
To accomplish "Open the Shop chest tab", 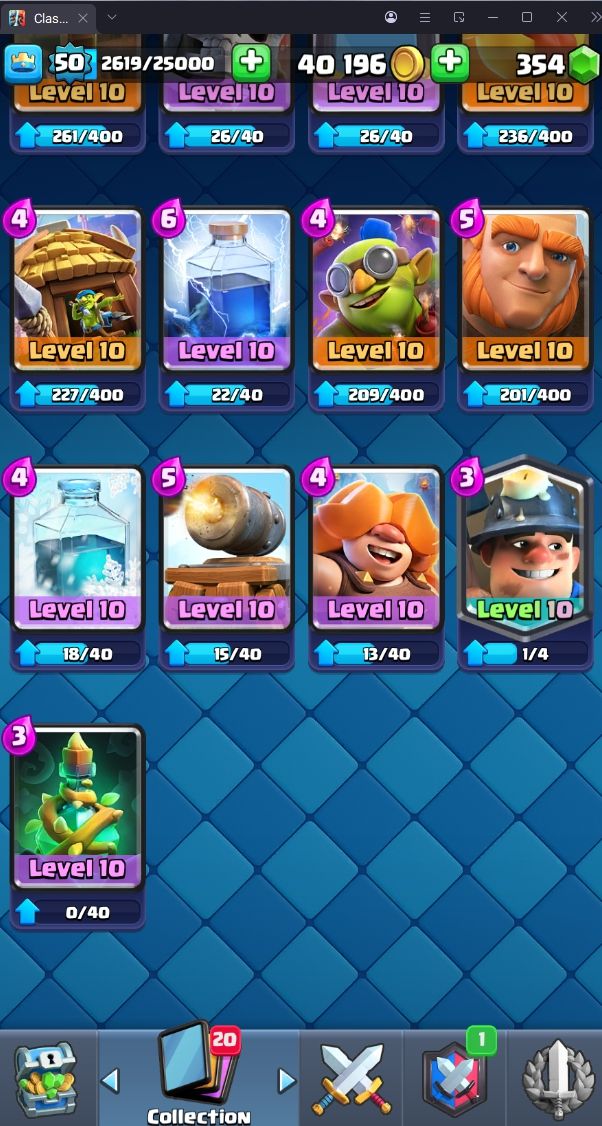I will tap(47, 1079).
